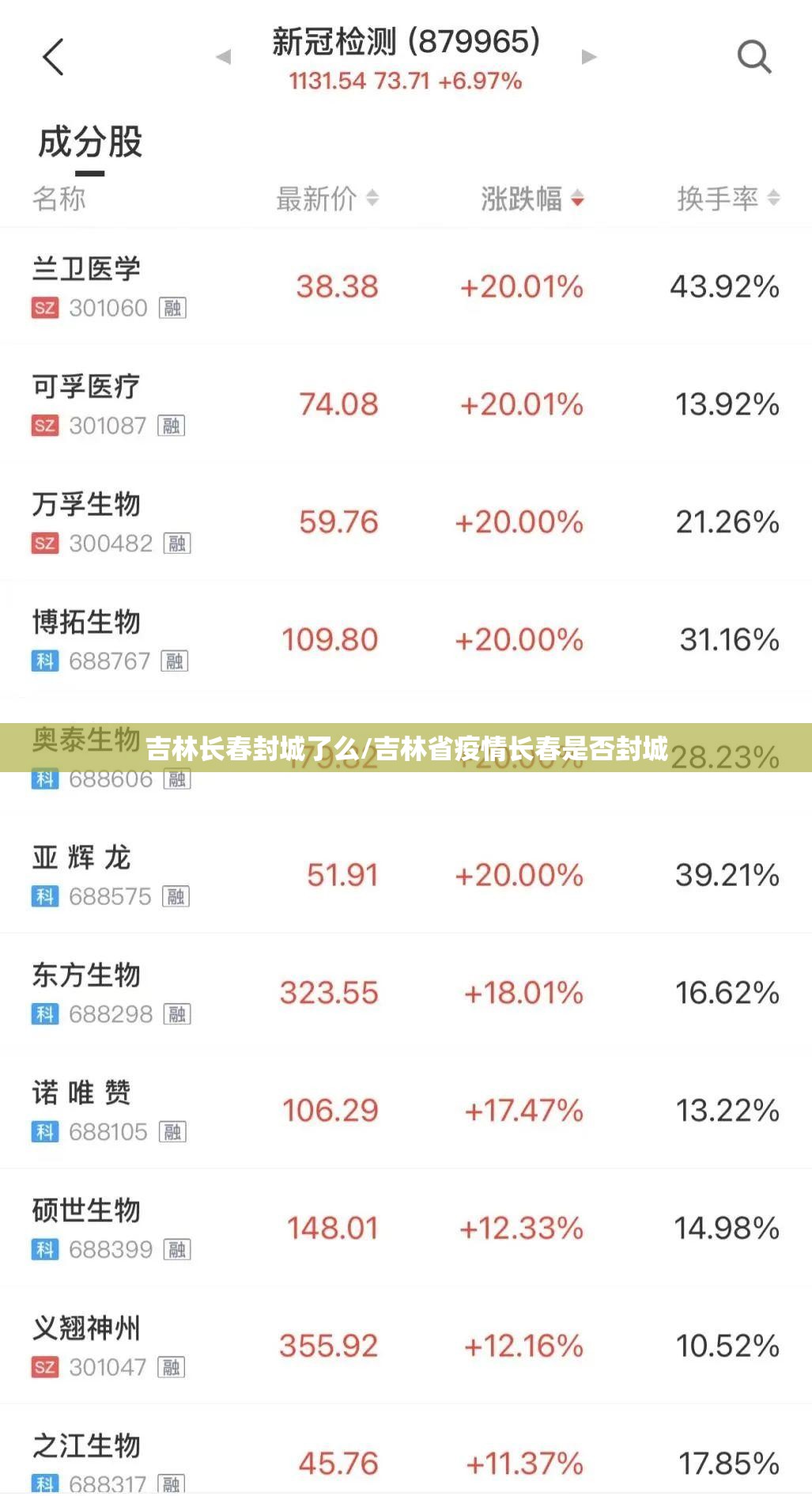
Task: Select the 成分股 tab
Action: pos(90,142)
